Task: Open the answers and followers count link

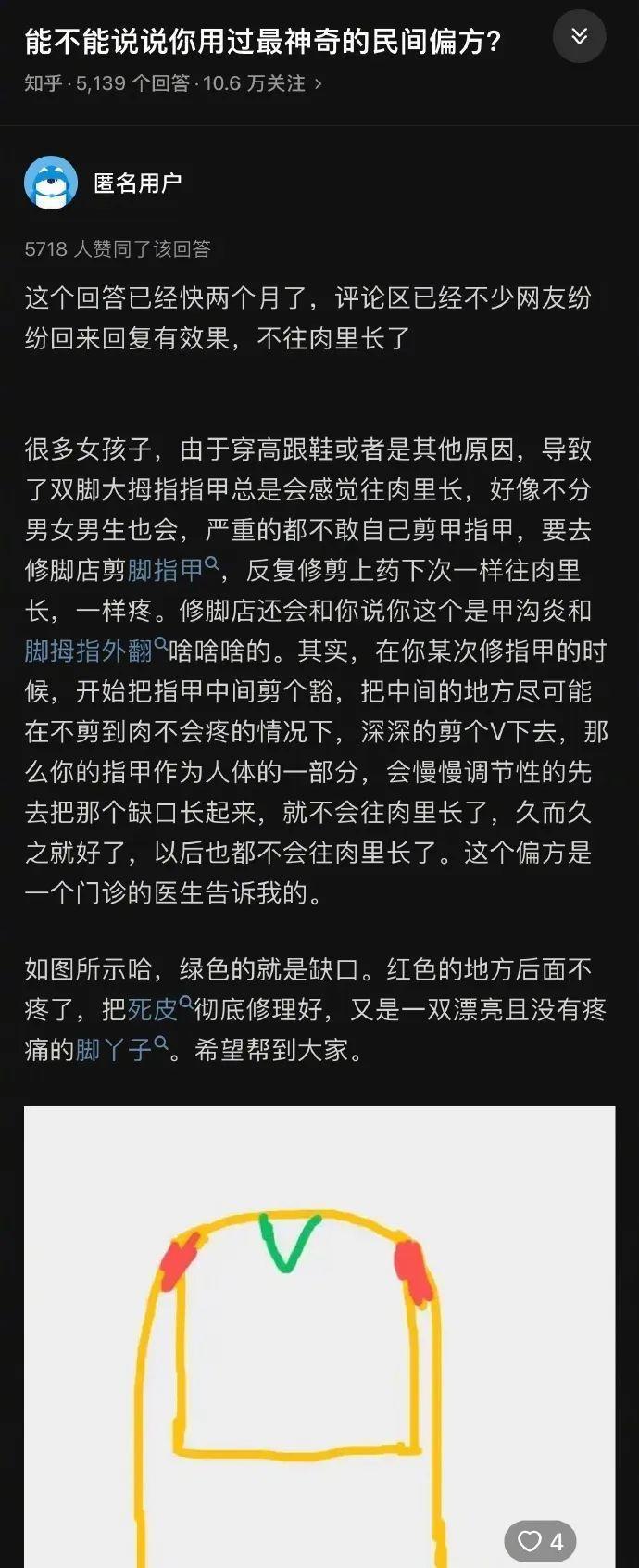Action: [x=173, y=83]
